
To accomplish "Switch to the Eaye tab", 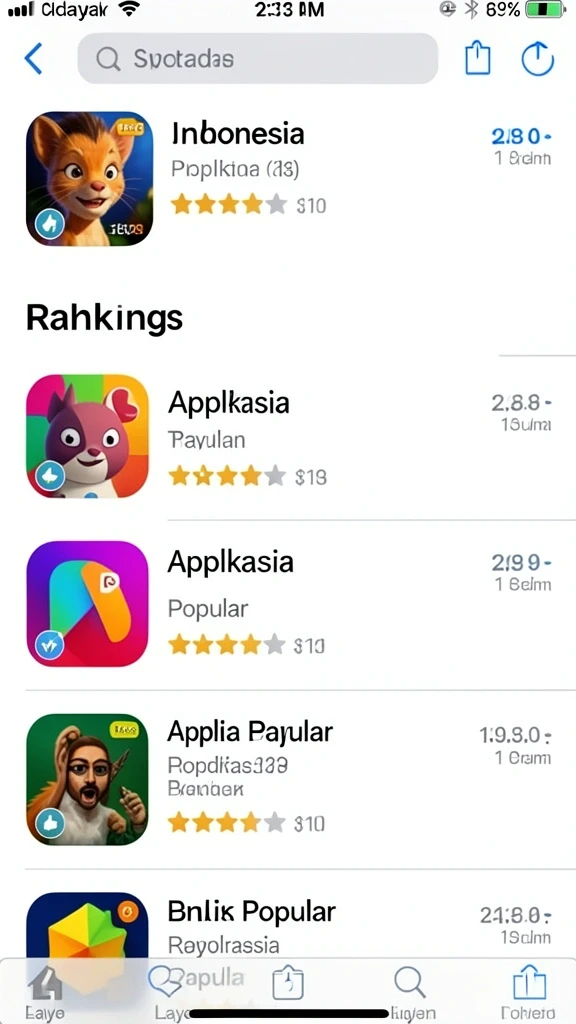I will pos(44,992).
